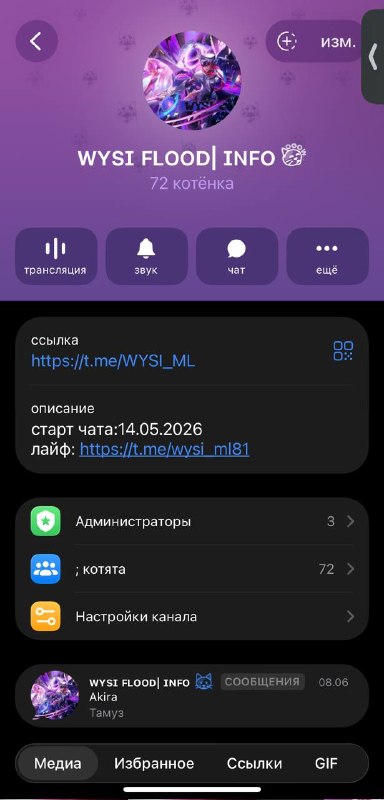Open the channel profile picture
Image resolution: width=384 pixels, height=800 pixels.
point(191,81)
